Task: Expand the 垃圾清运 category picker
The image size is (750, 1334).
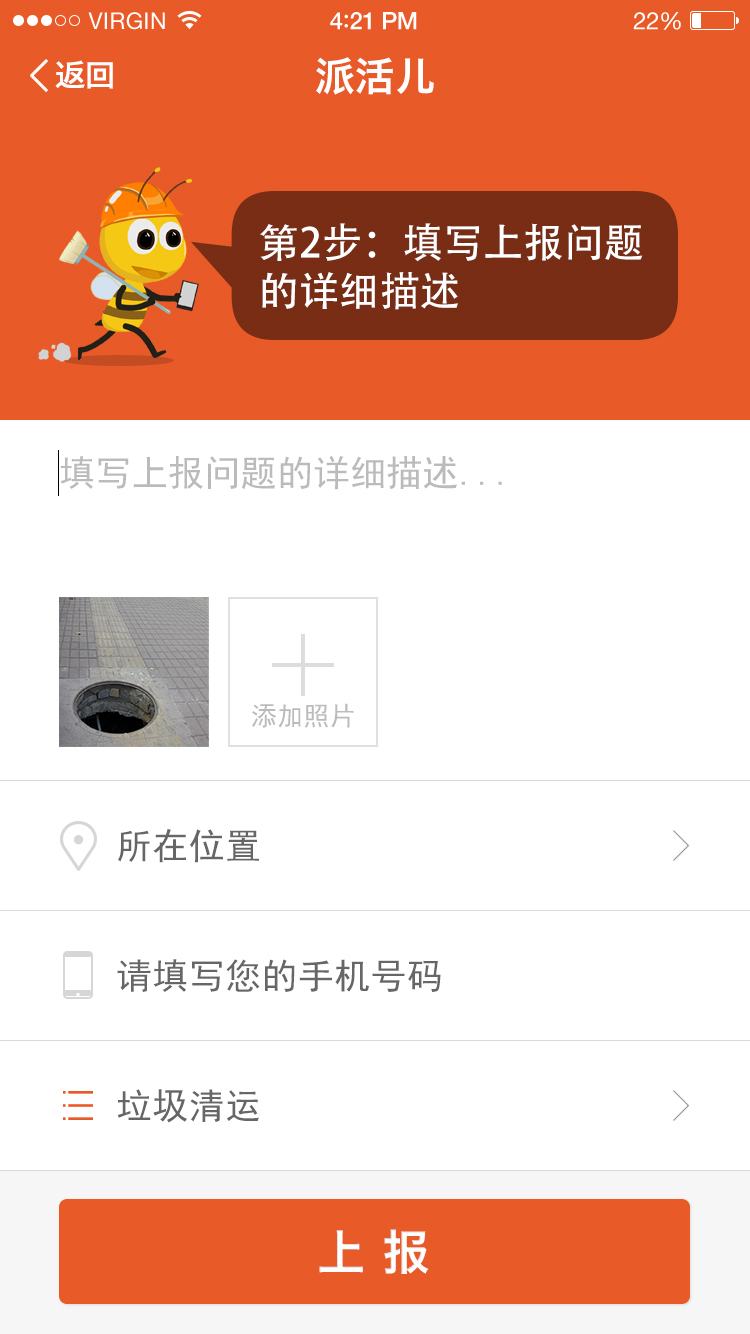Action: click(375, 1106)
